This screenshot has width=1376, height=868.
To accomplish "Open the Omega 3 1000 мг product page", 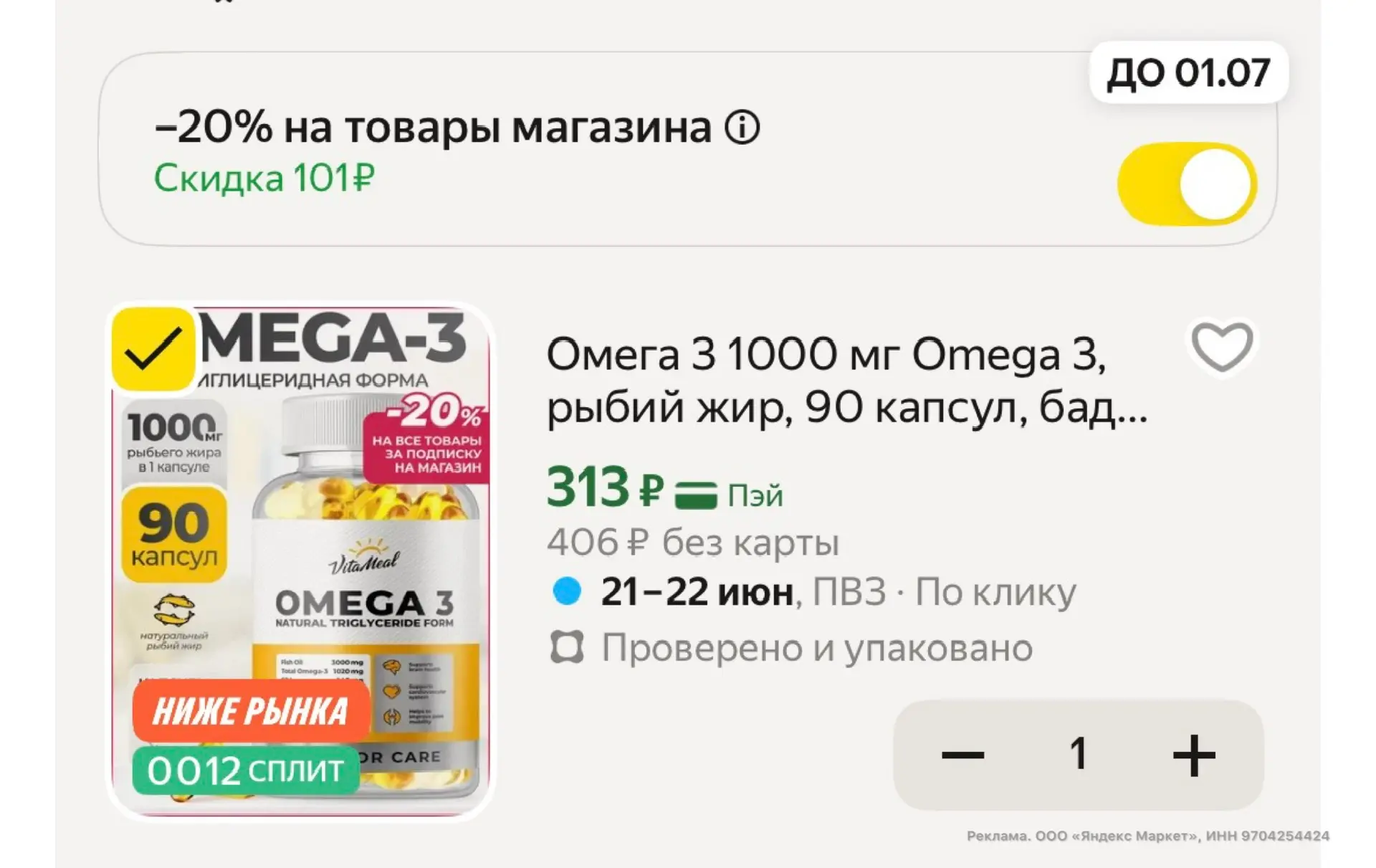I will tap(847, 381).
